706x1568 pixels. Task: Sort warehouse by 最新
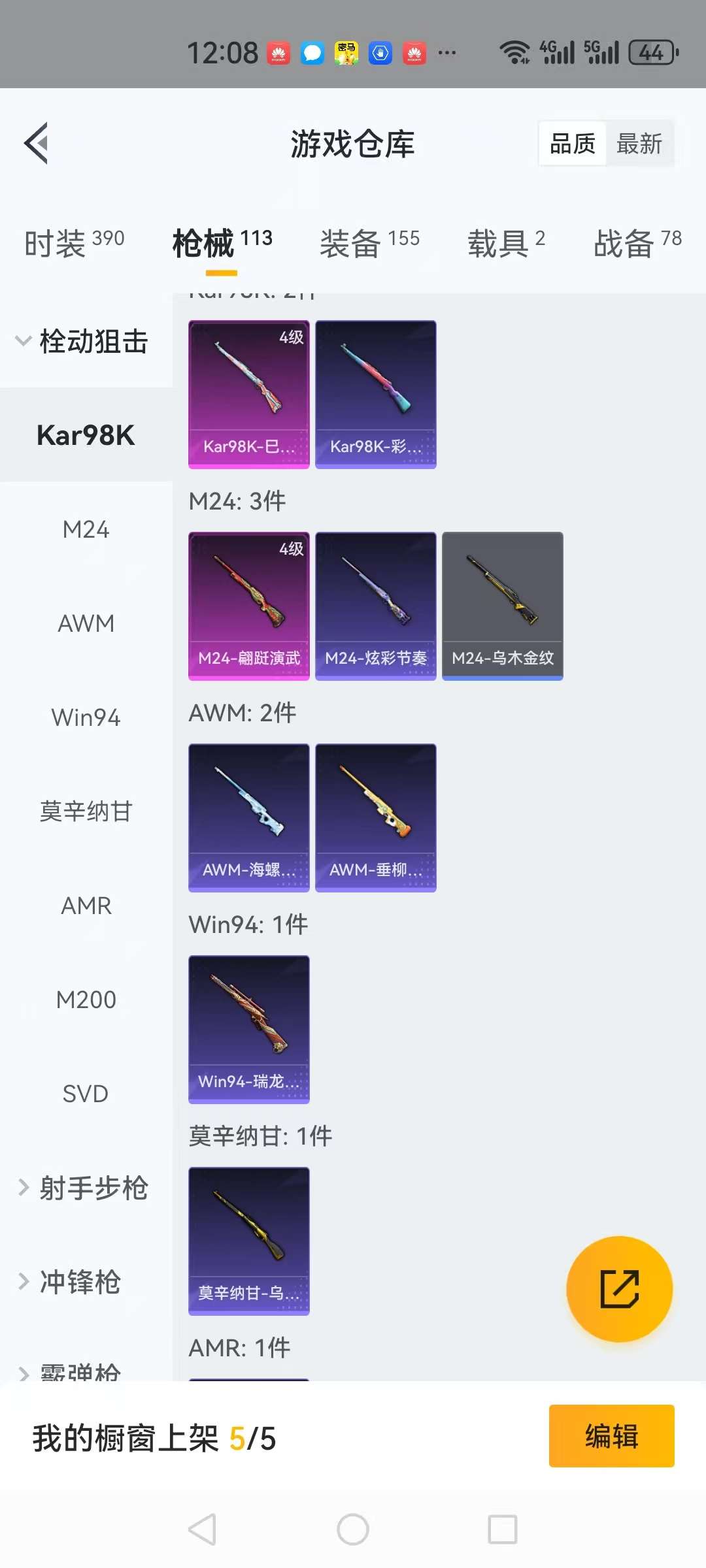(639, 143)
